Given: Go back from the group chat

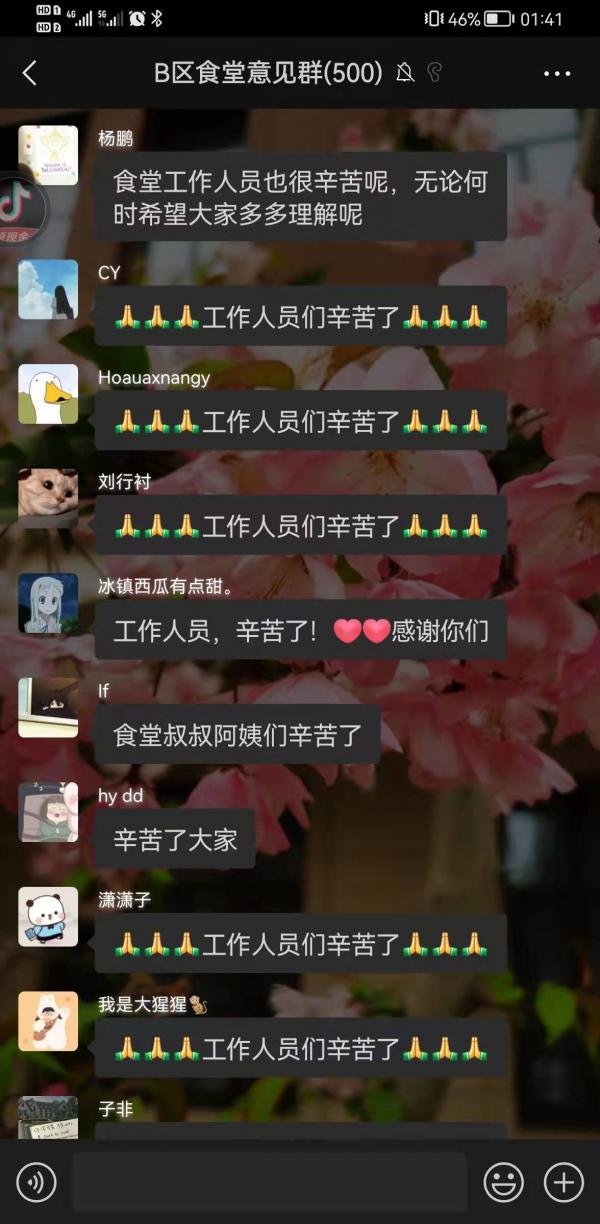Looking at the screenshot, I should (x=29, y=73).
